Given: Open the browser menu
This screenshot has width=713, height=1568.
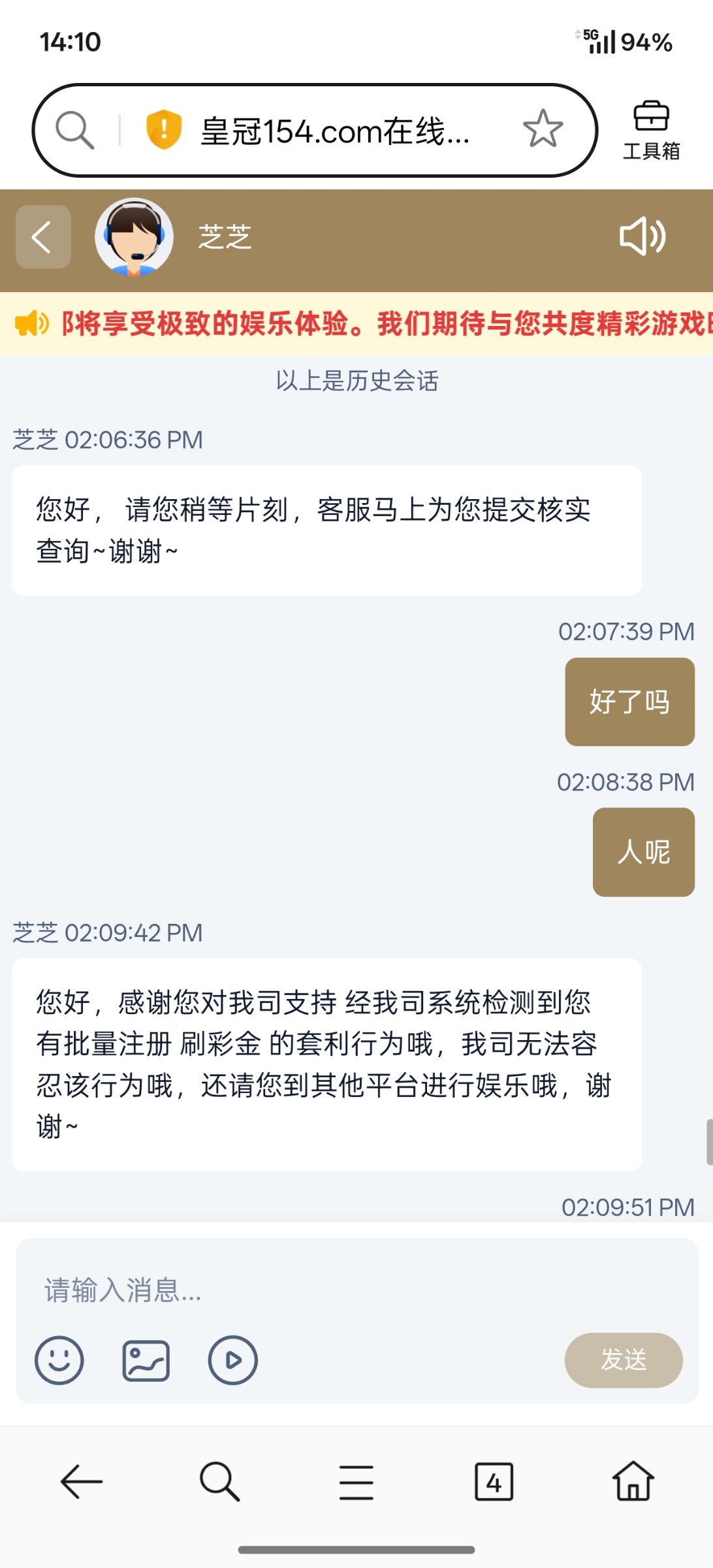Looking at the screenshot, I should 356,1481.
